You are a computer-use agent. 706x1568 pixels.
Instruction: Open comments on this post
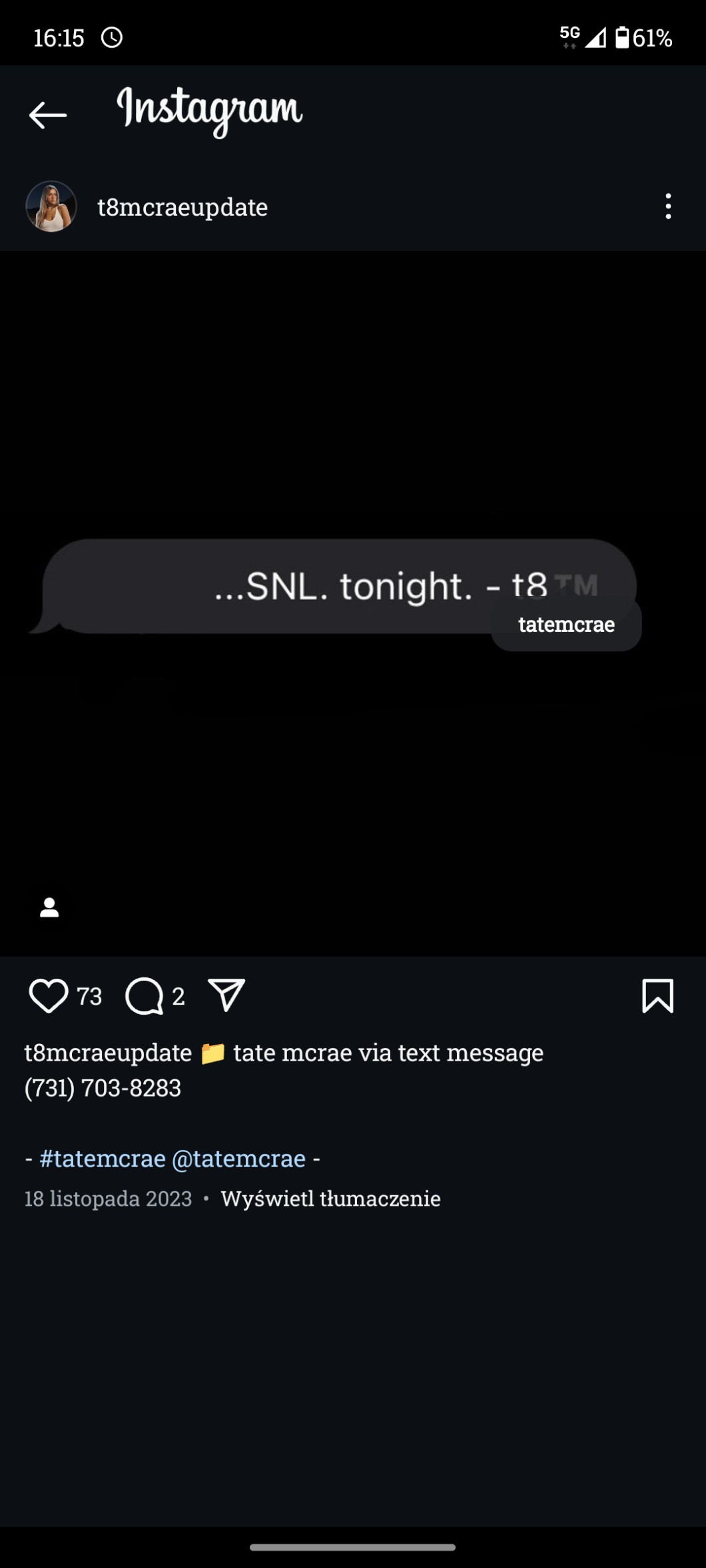tap(145, 996)
